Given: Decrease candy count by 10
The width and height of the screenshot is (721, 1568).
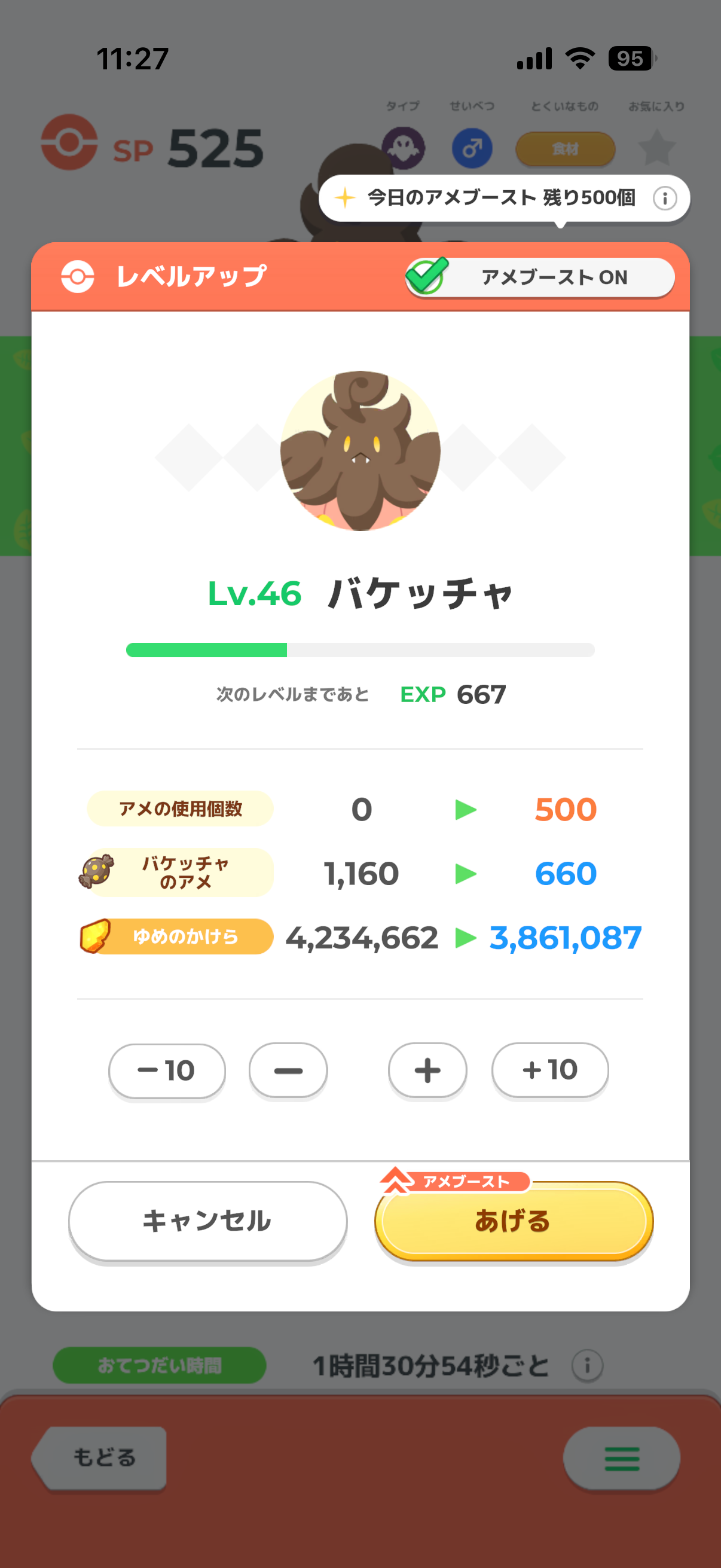Looking at the screenshot, I should click(x=167, y=1070).
